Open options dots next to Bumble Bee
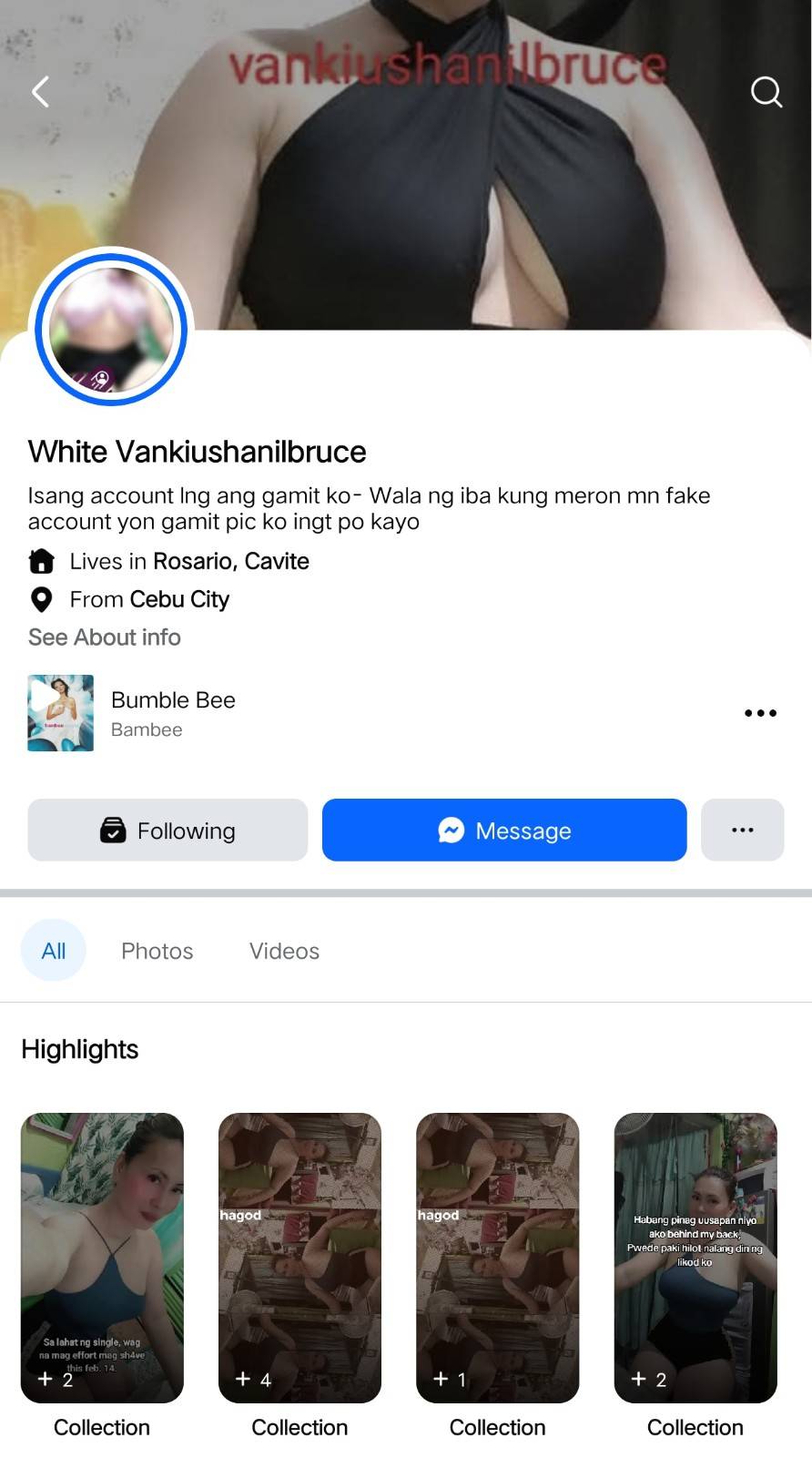 760,713
